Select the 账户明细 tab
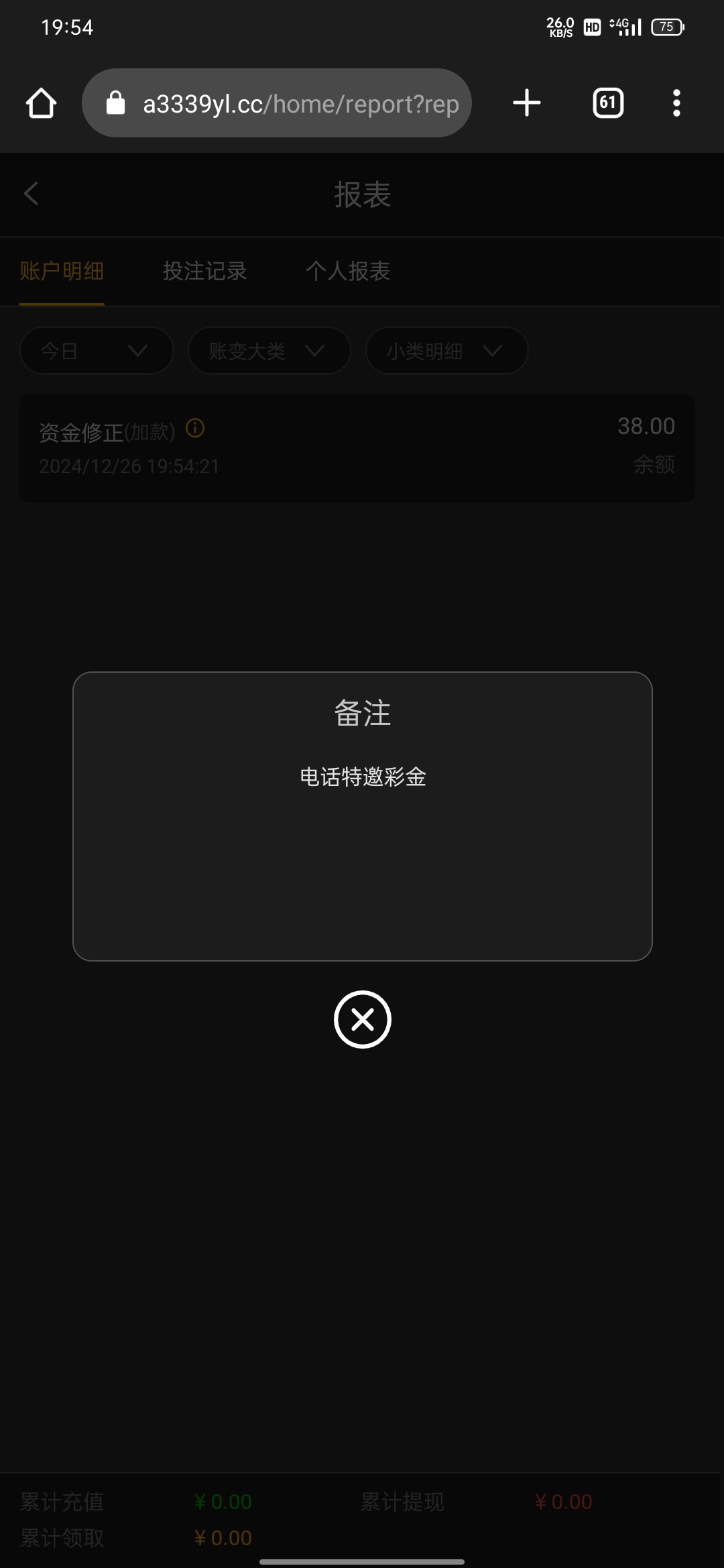Screen dimensions: 724x1568 [x=62, y=271]
